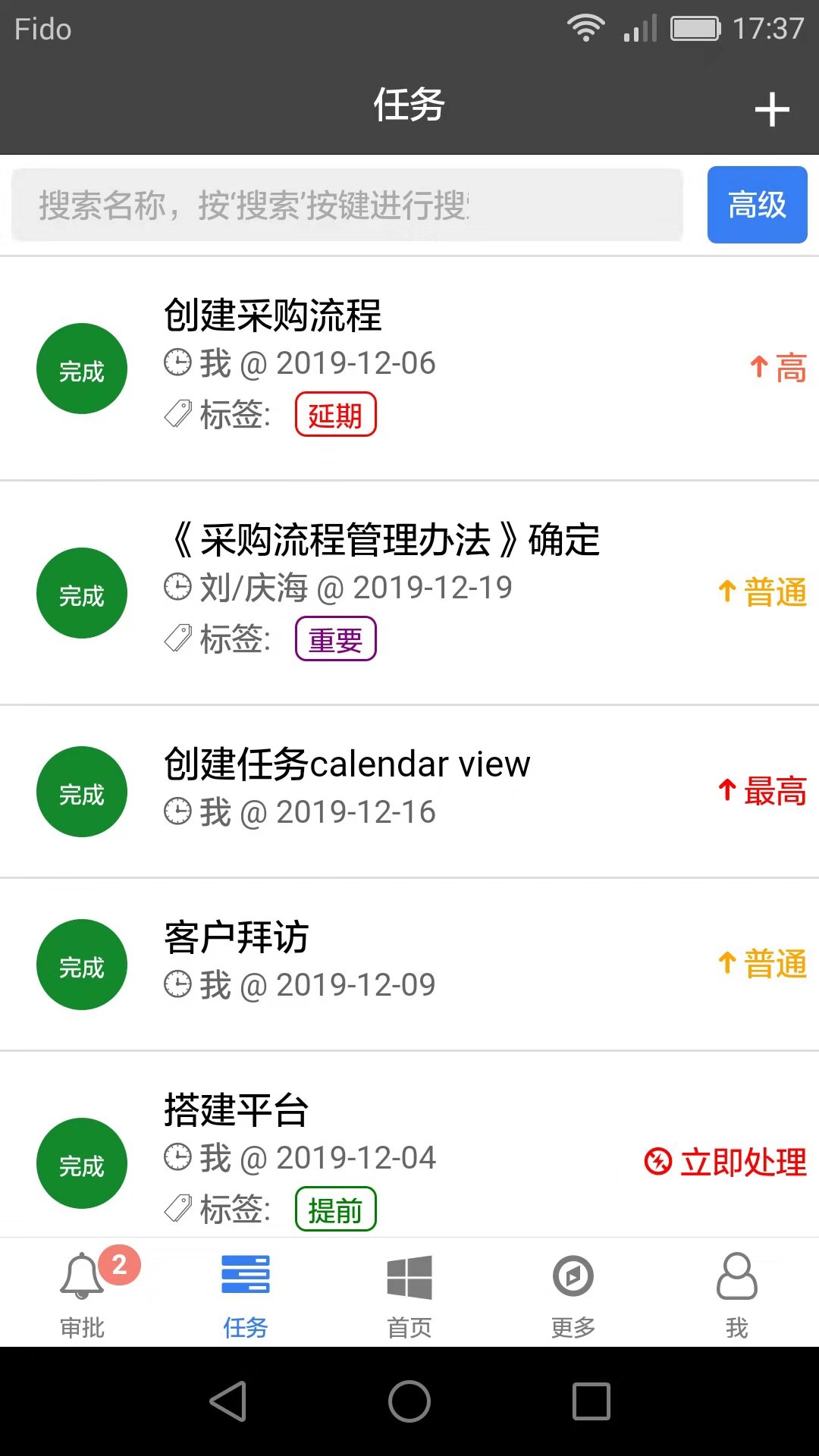Image resolution: width=819 pixels, height=1456 pixels.
Task: Open the 搭建平台 task
Action: point(409,1145)
